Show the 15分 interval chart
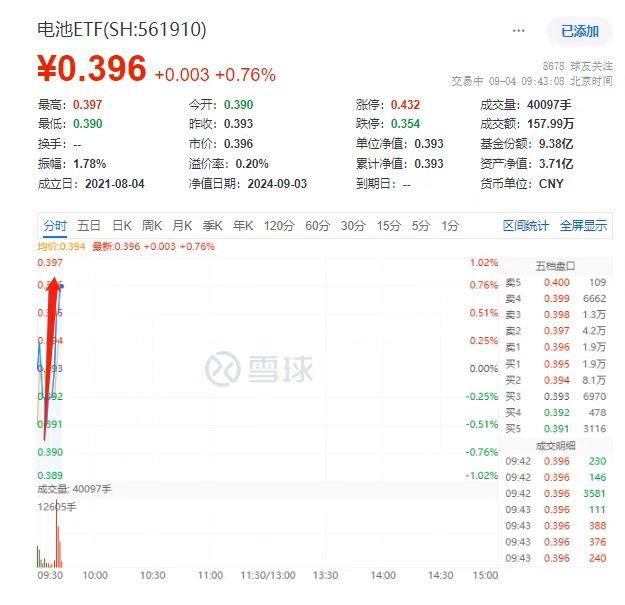 388,226
